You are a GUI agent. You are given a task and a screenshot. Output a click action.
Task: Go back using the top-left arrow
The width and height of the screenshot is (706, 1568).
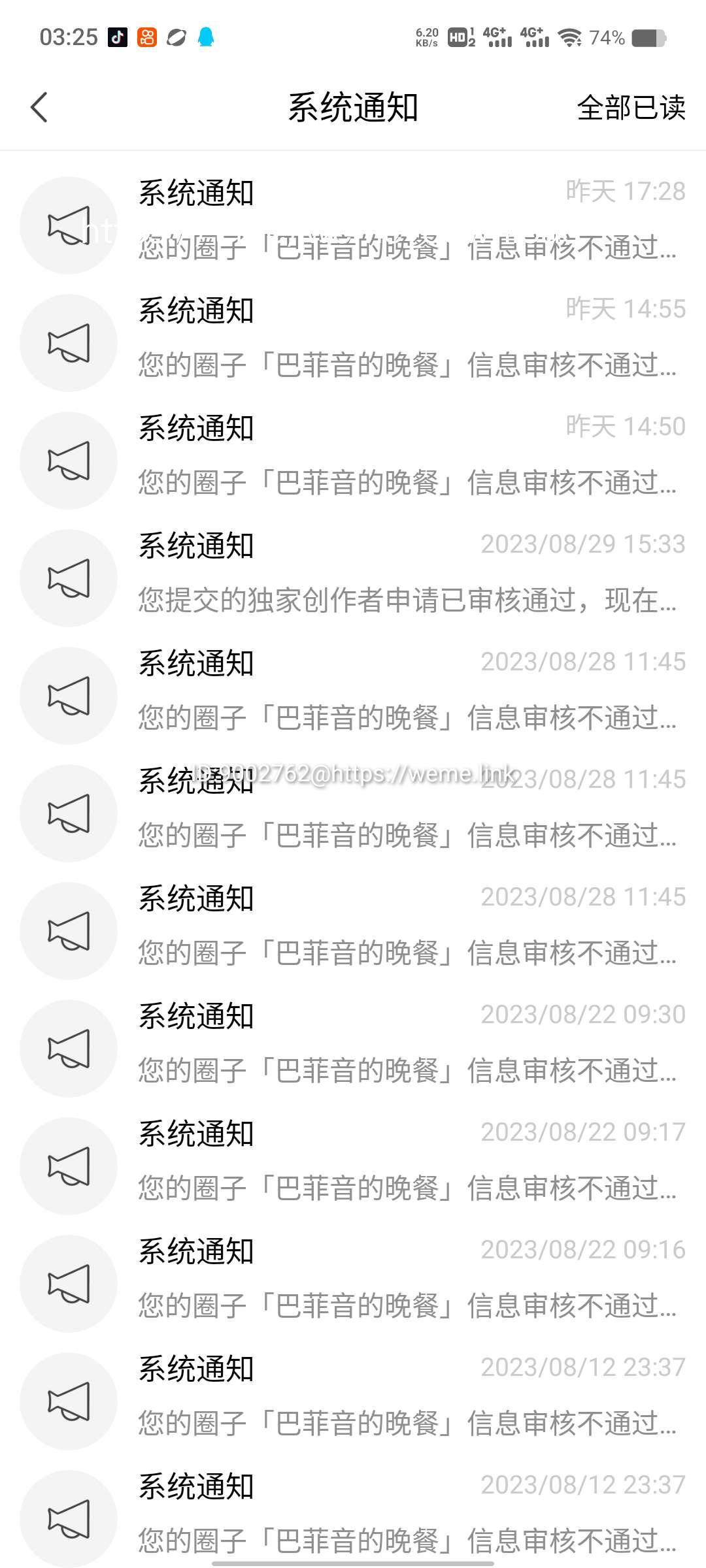pos(39,107)
